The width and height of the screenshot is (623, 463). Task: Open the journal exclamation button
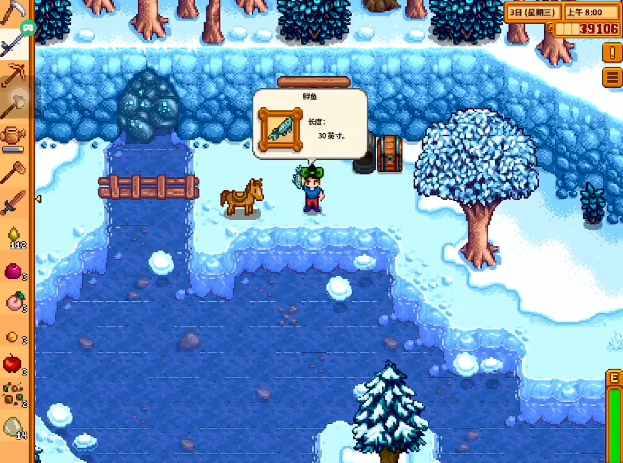tap(611, 53)
